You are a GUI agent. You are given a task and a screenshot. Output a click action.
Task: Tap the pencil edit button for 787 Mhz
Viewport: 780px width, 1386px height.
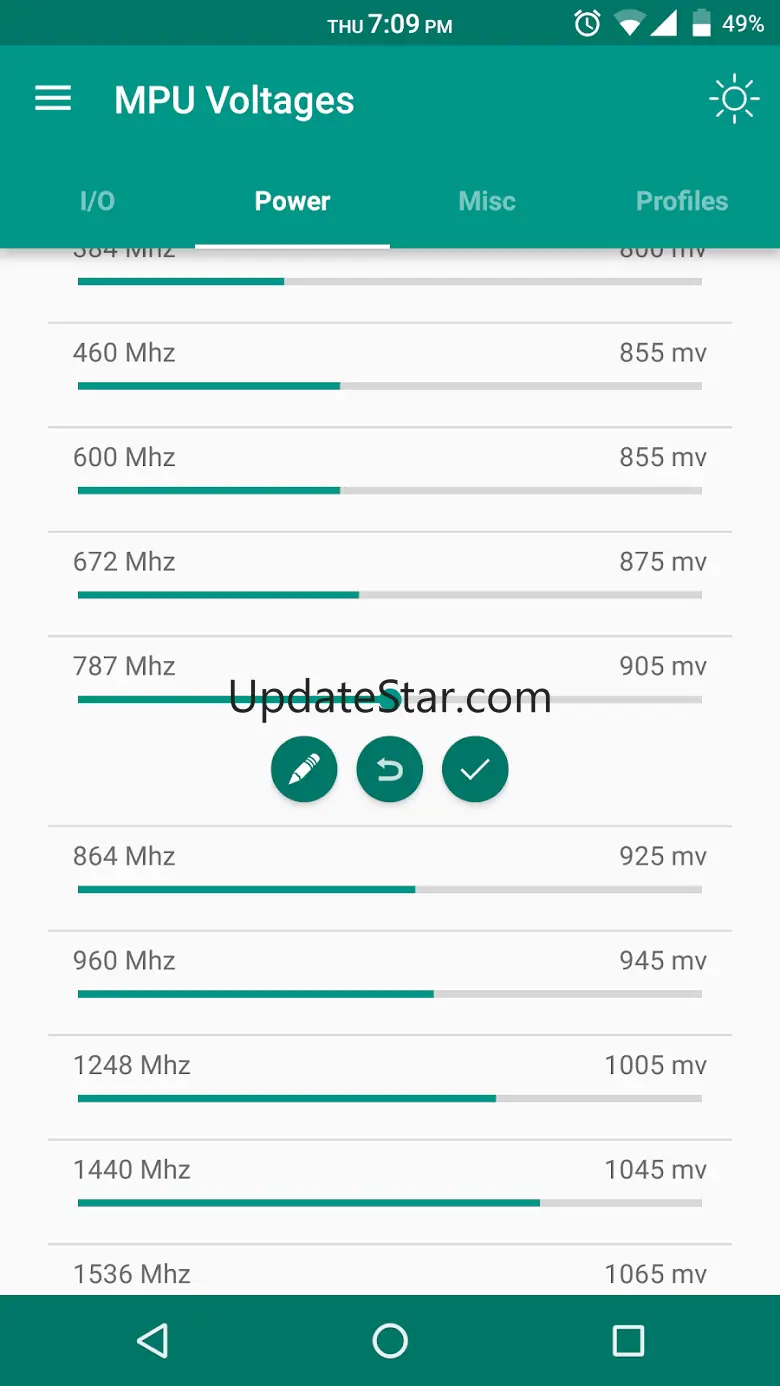point(304,769)
